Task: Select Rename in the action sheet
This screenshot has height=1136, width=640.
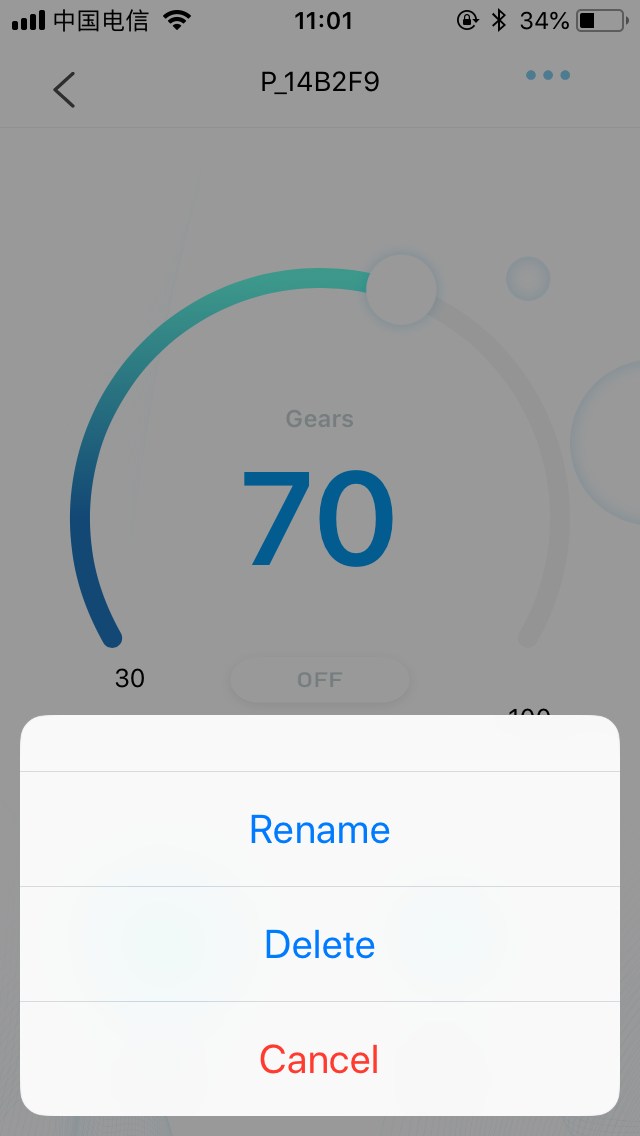Action: click(320, 829)
